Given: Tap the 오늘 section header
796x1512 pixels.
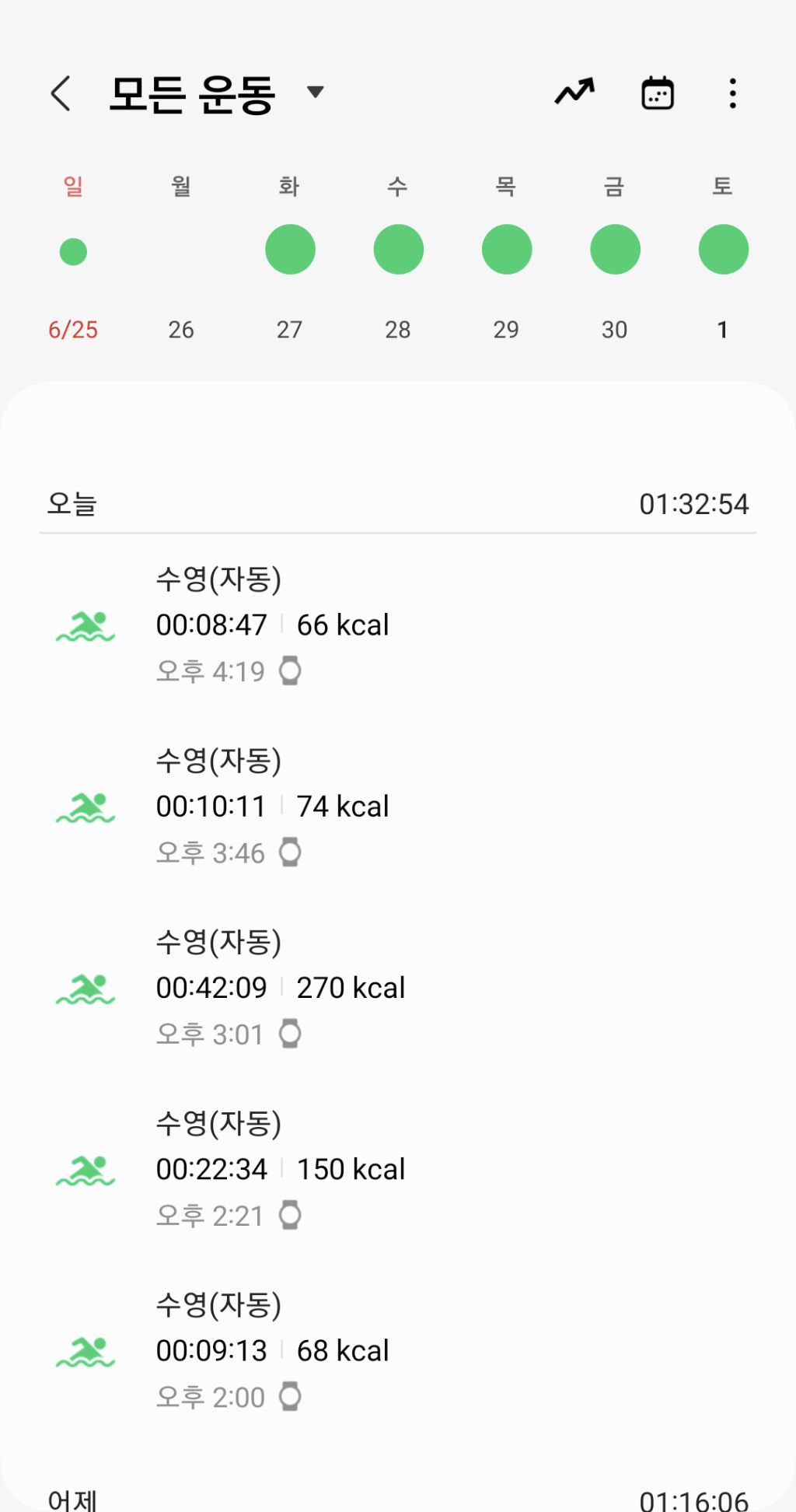Looking at the screenshot, I should pyautogui.click(x=72, y=504).
